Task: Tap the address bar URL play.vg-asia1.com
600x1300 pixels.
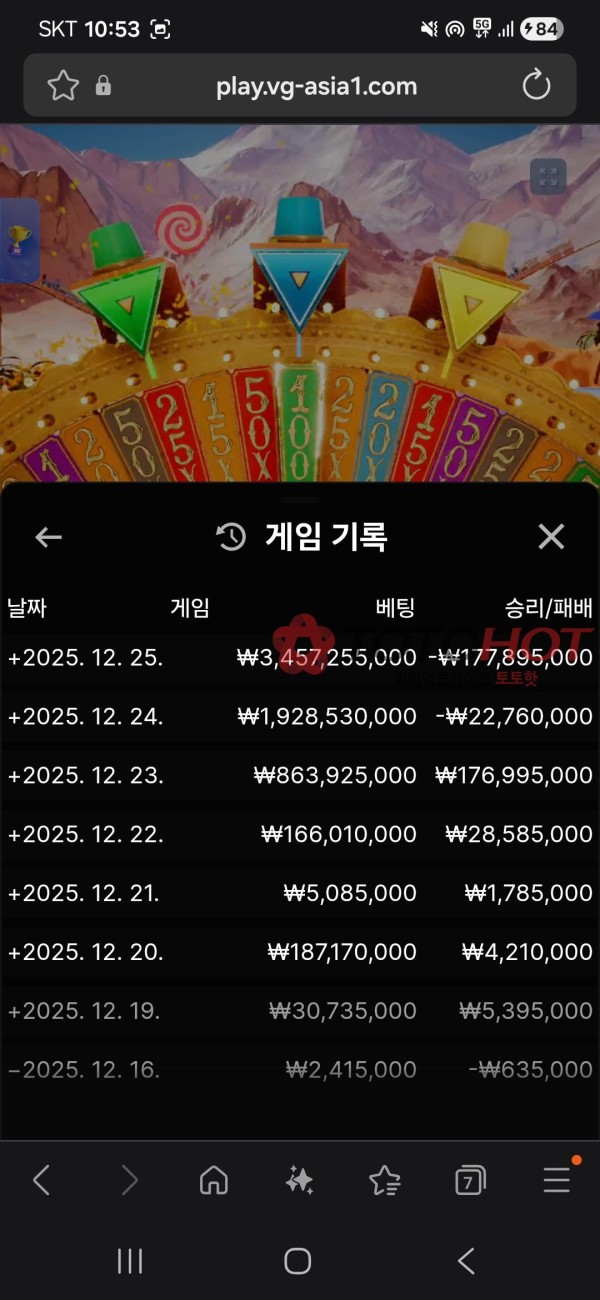Action: point(316,86)
